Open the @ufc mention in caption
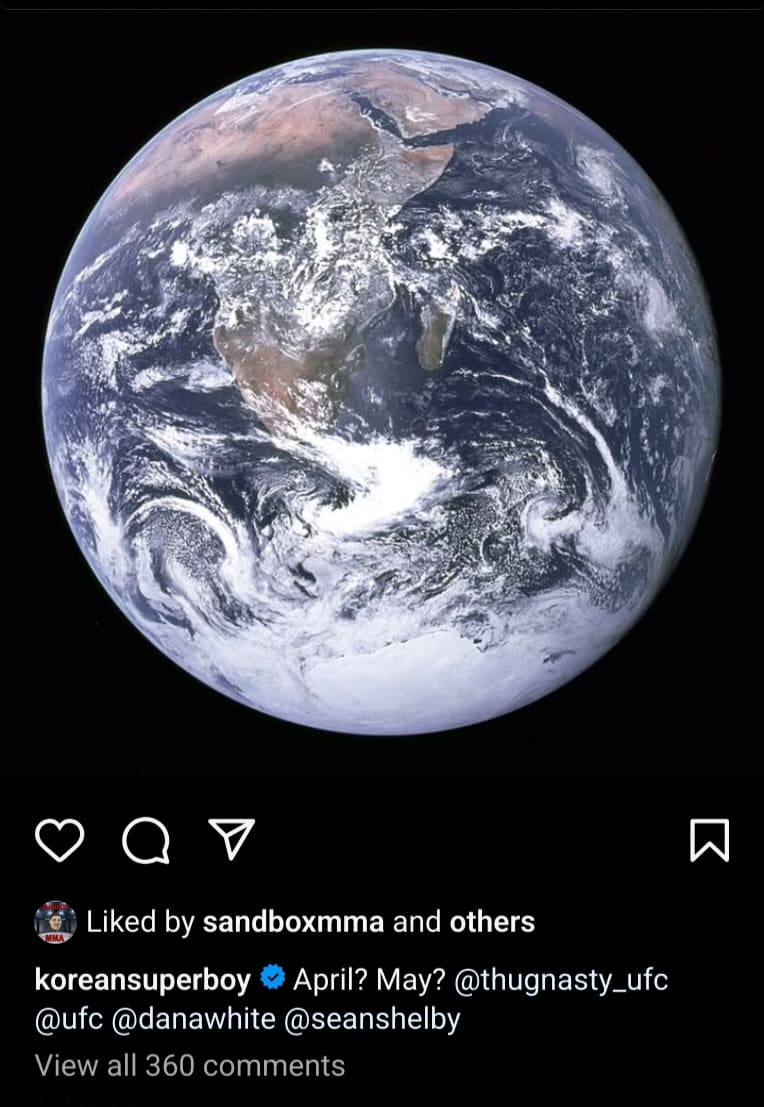Image resolution: width=764 pixels, height=1107 pixels. [62, 1021]
